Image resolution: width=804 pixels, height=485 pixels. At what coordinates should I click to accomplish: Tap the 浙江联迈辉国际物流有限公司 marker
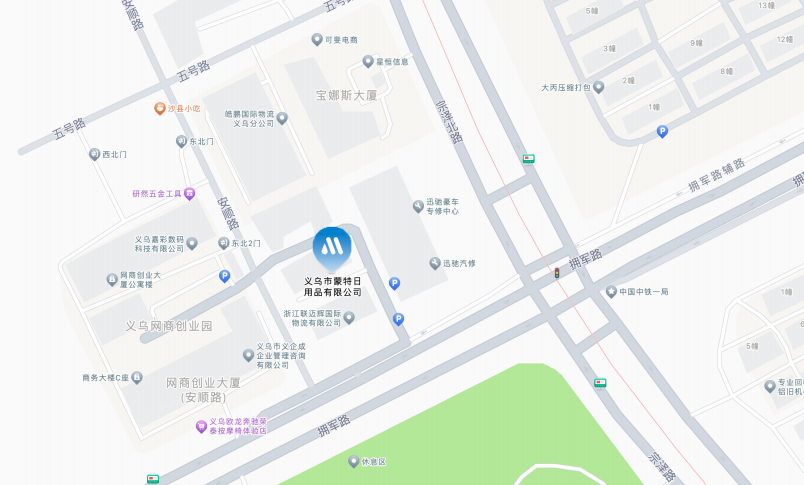(349, 317)
